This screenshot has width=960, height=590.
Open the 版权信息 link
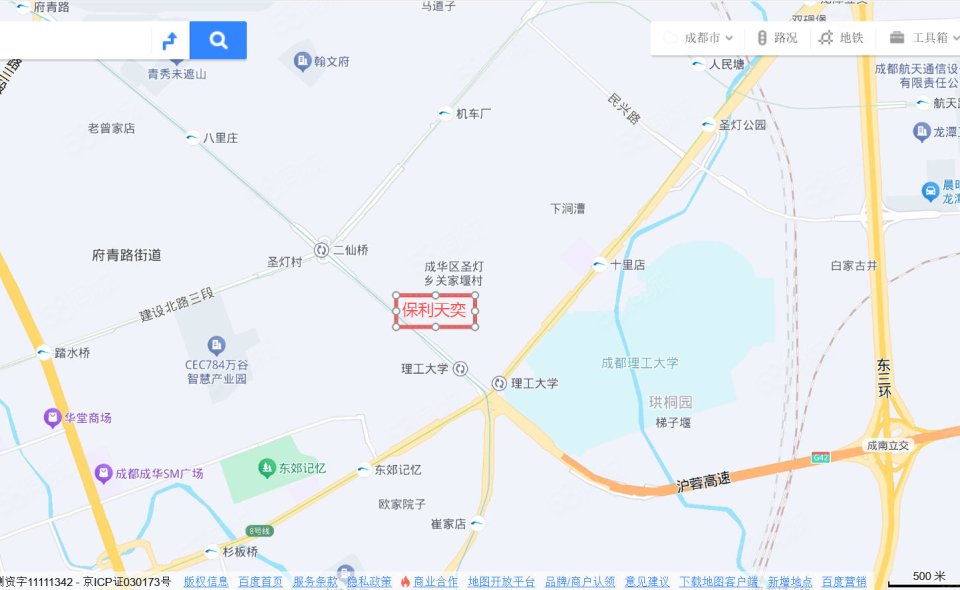[205, 581]
